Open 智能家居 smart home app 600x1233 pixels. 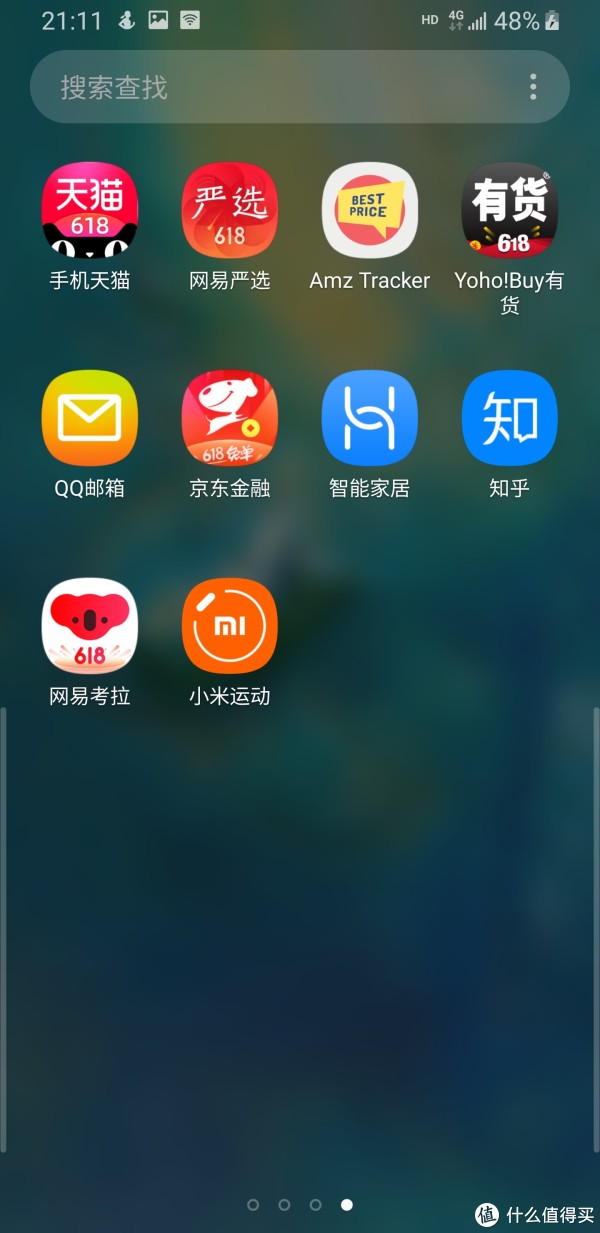tap(370, 418)
